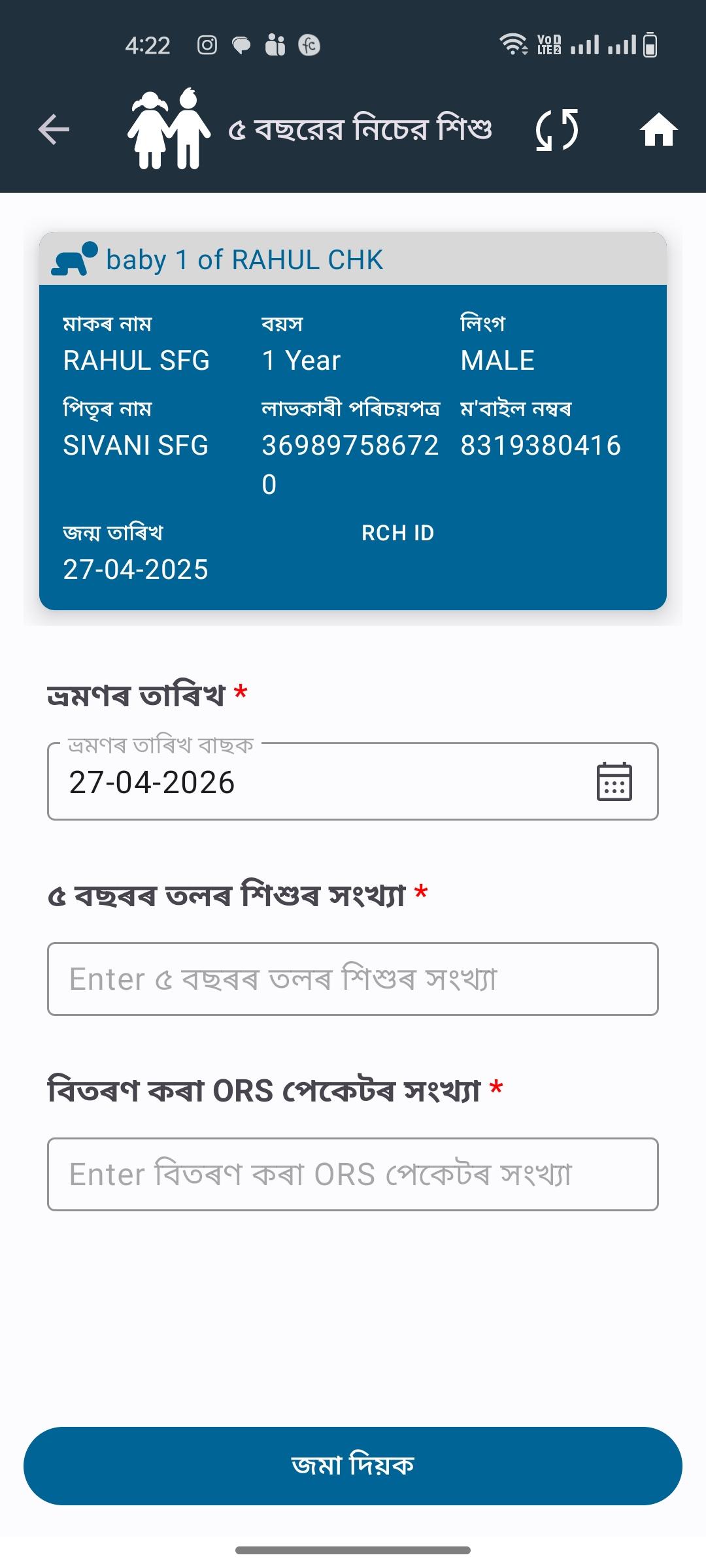Open the visit date picker field
This screenshot has width=706, height=1568.
[353, 781]
